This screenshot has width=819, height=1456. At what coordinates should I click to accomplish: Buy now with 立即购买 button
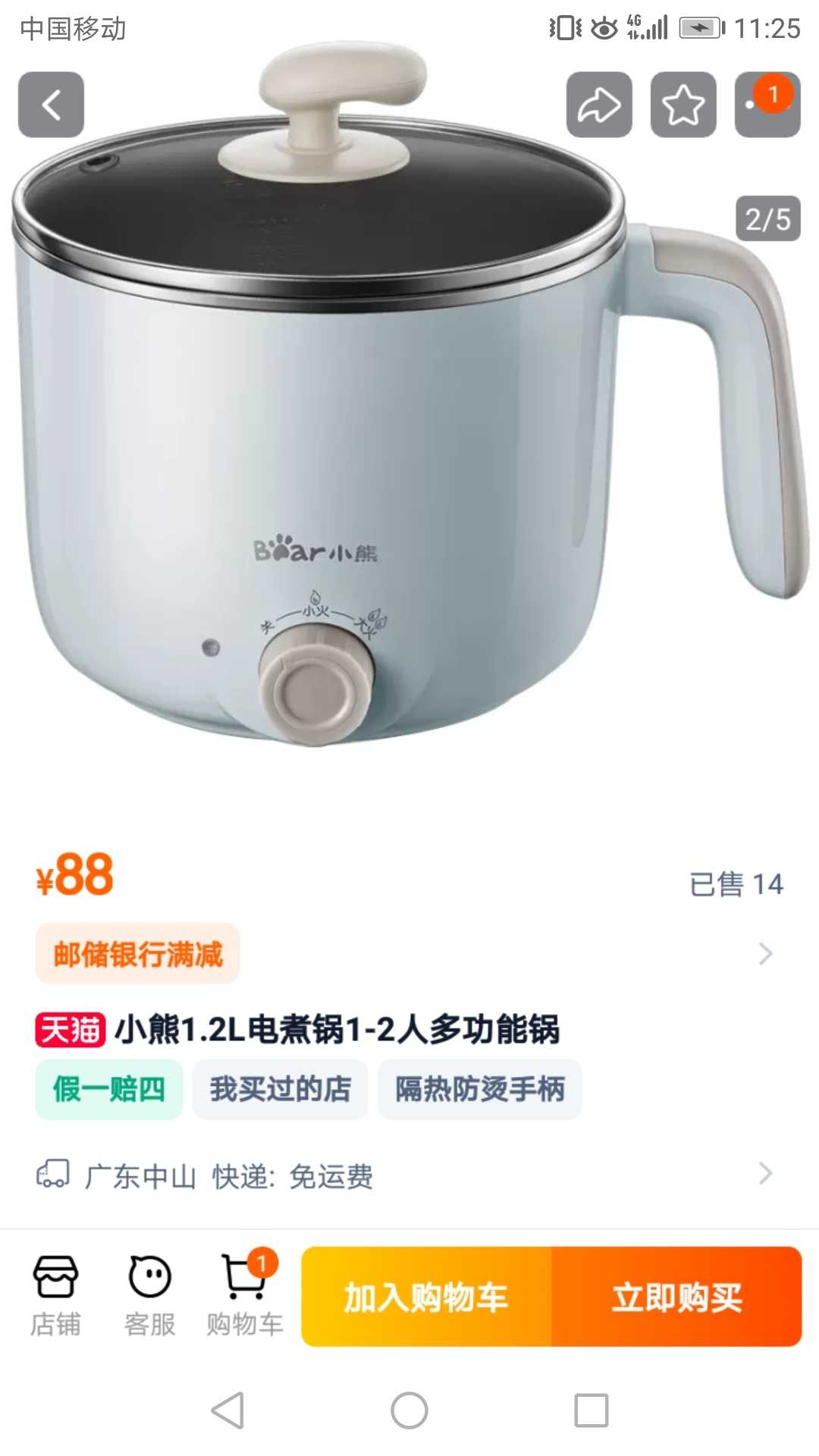(676, 1297)
